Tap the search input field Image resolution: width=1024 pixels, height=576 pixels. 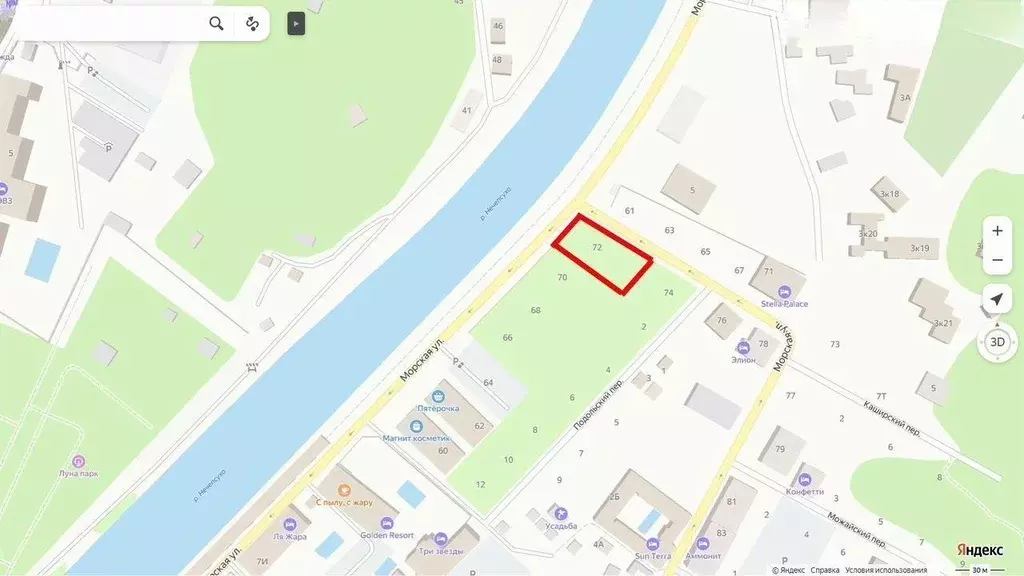pyautogui.click(x=105, y=23)
